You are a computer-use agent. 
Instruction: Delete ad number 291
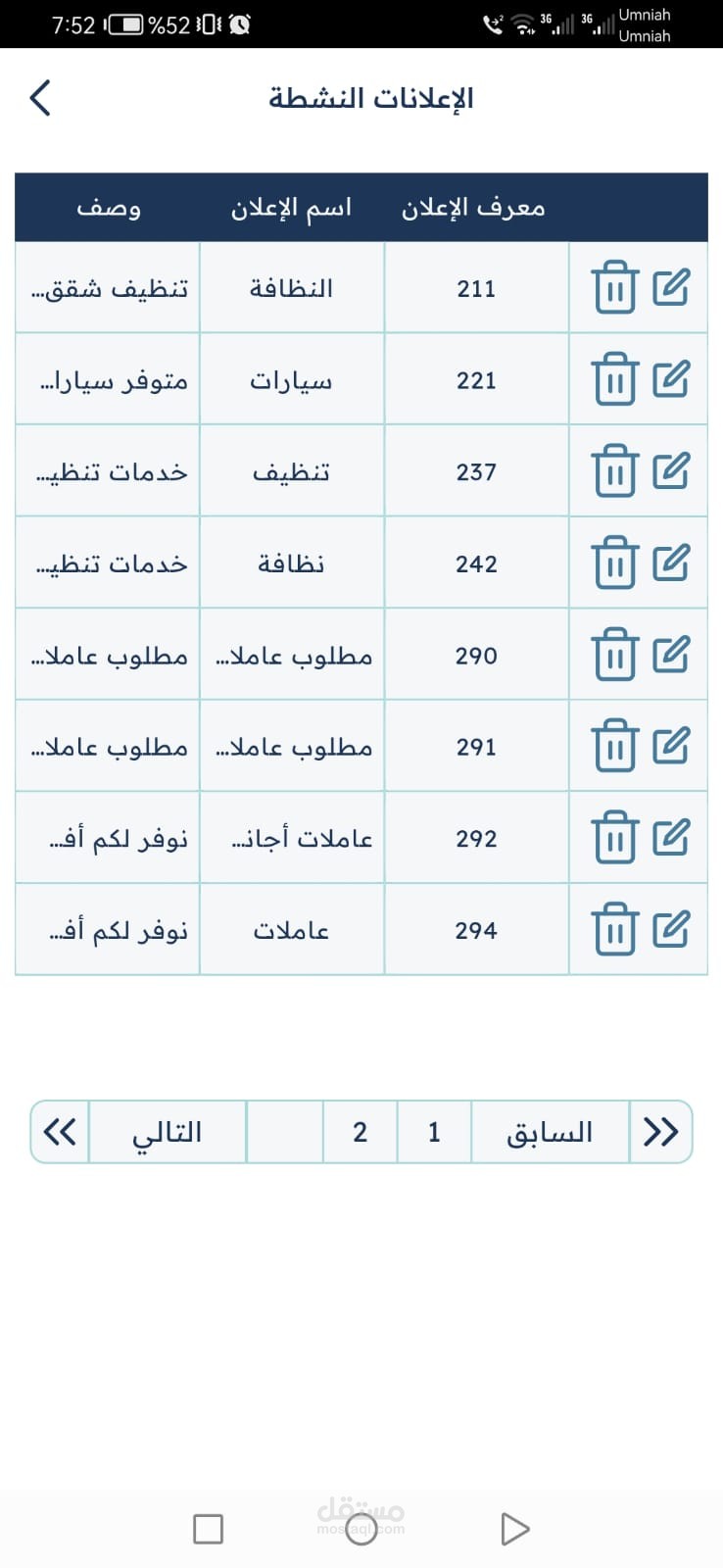pos(614,747)
